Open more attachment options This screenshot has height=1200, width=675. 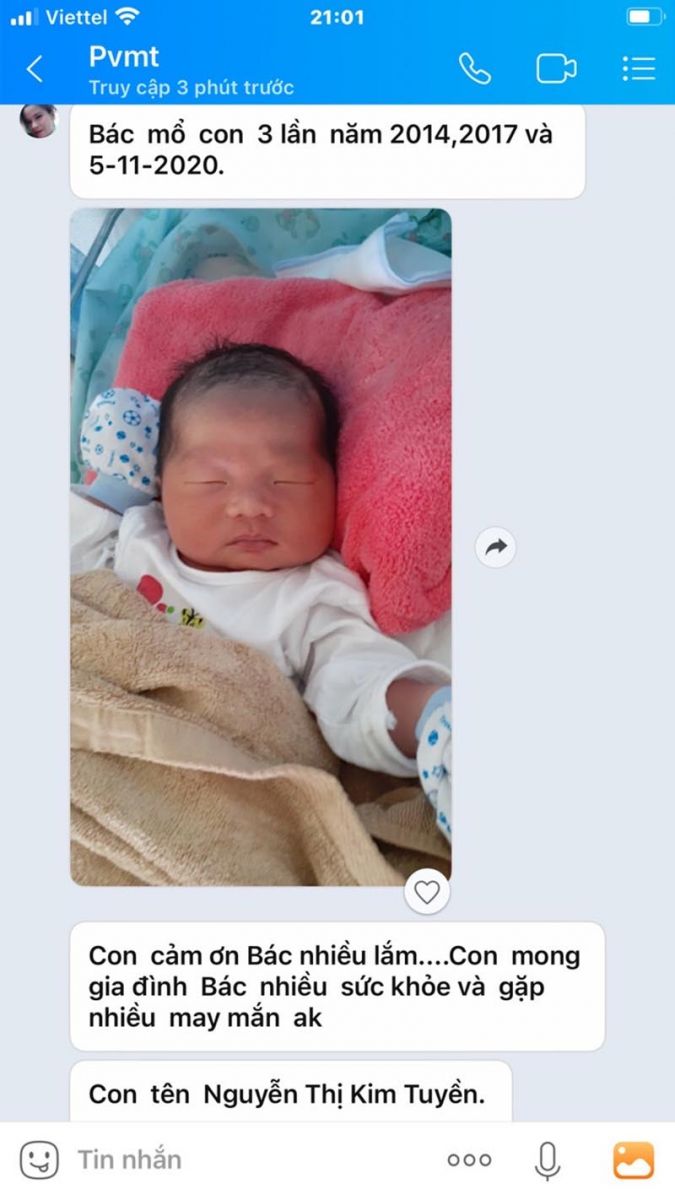(469, 1160)
